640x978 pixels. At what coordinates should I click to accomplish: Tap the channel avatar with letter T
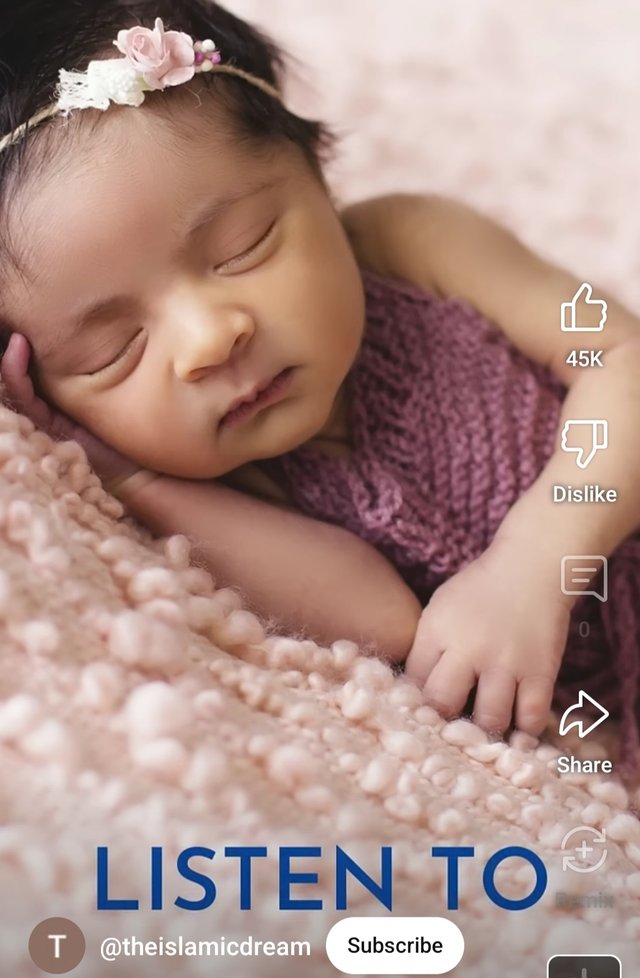57,945
